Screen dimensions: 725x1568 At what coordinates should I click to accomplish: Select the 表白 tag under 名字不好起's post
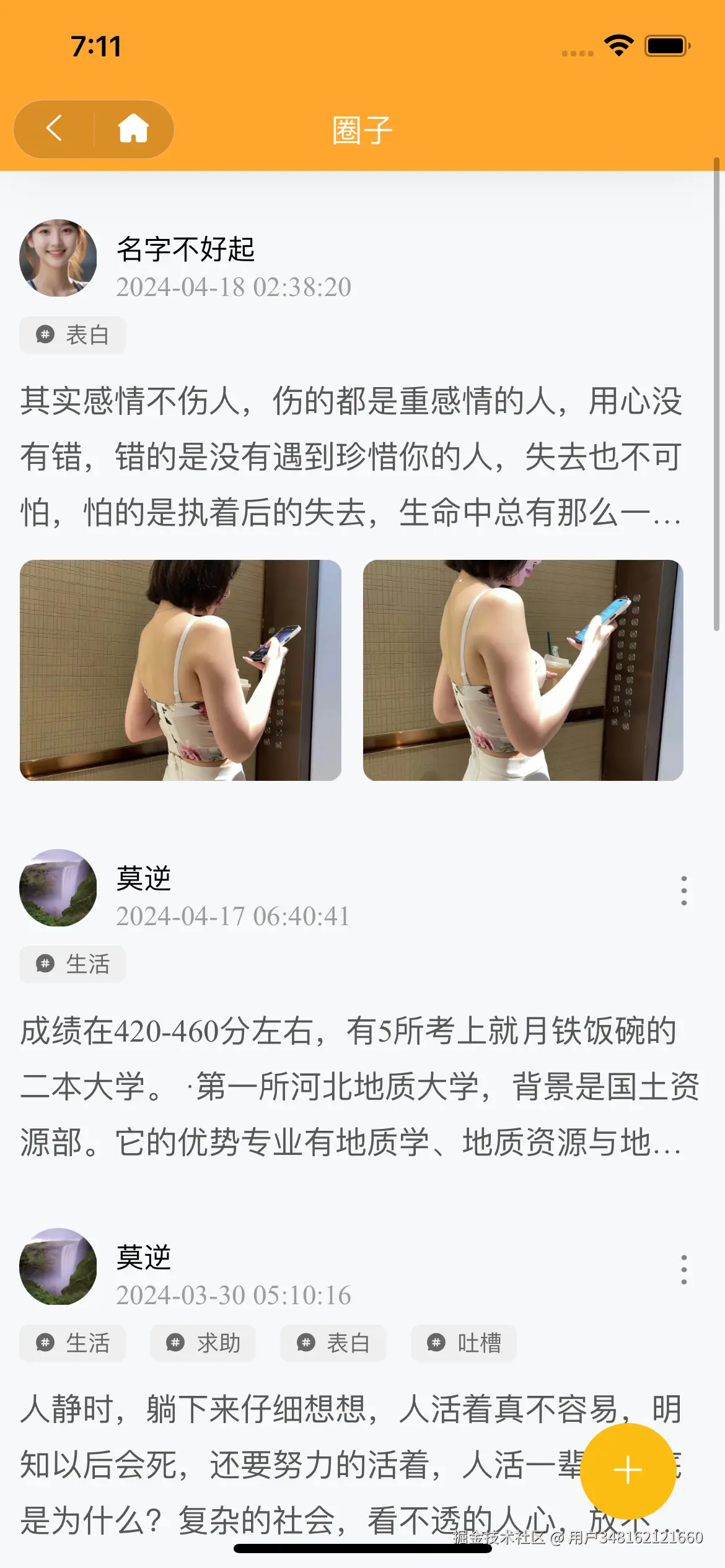(x=72, y=335)
